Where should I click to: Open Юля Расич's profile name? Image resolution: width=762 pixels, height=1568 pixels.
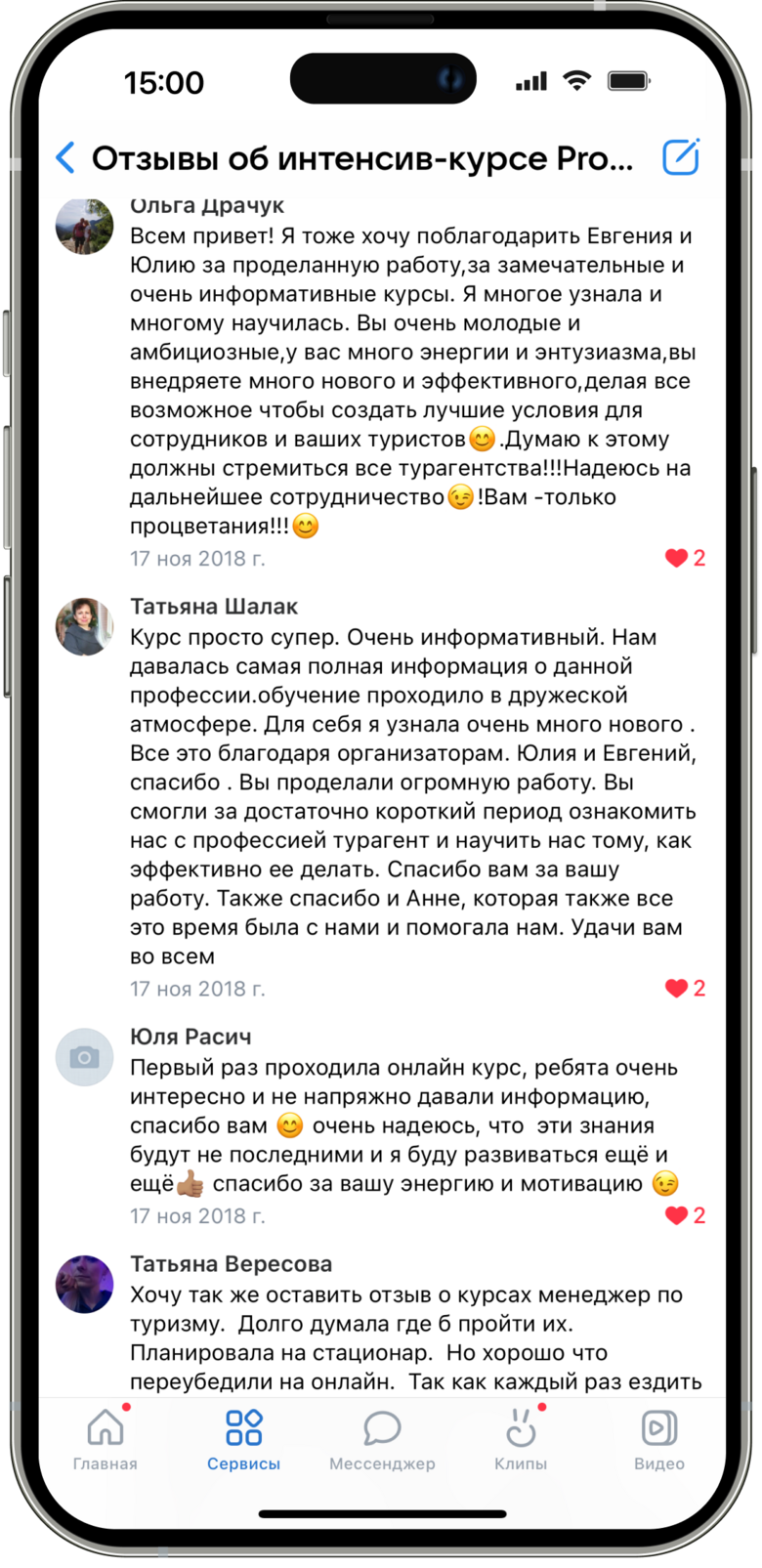(x=190, y=1037)
